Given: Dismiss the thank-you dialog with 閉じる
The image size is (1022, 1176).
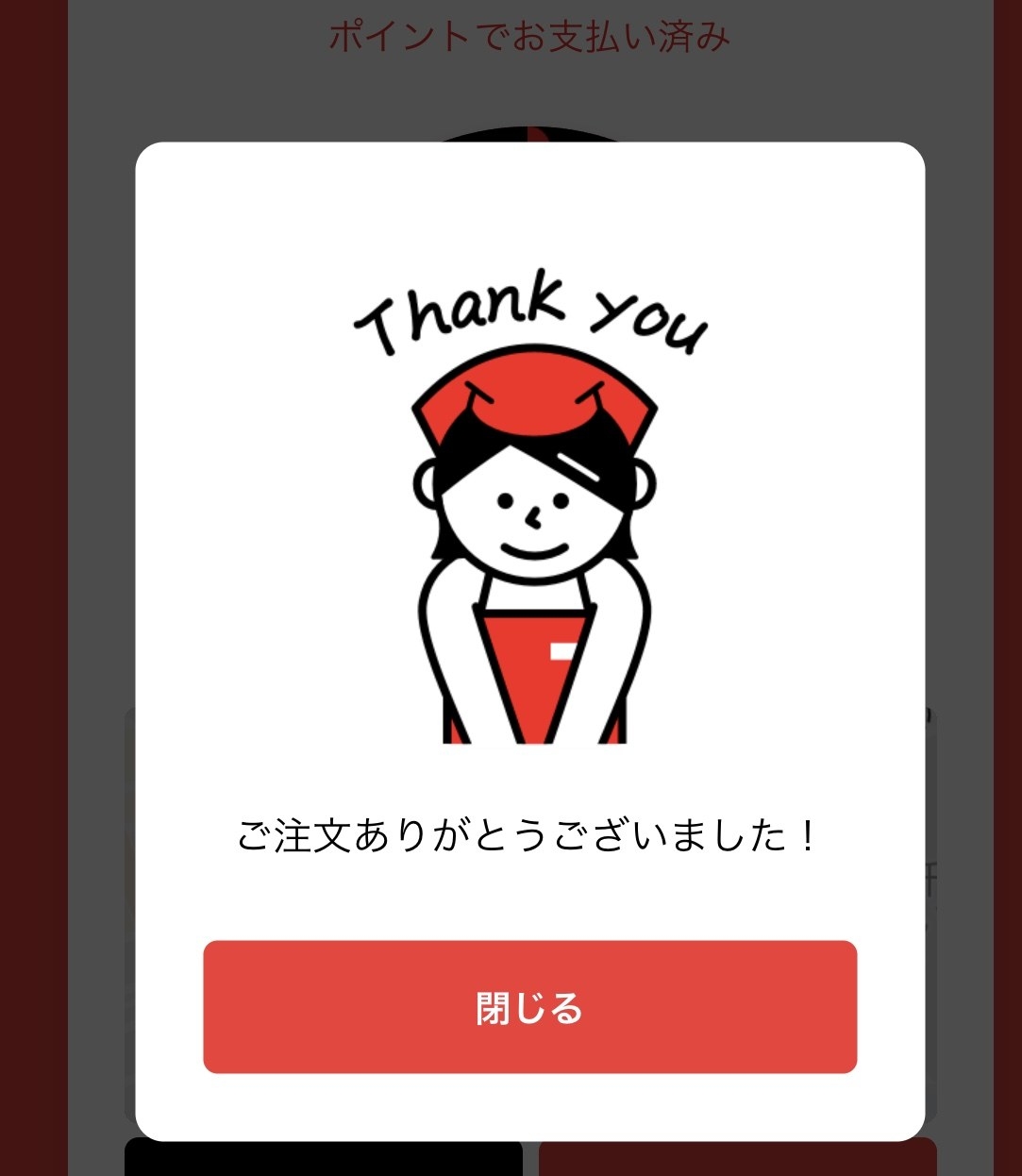Looking at the screenshot, I should [529, 1006].
